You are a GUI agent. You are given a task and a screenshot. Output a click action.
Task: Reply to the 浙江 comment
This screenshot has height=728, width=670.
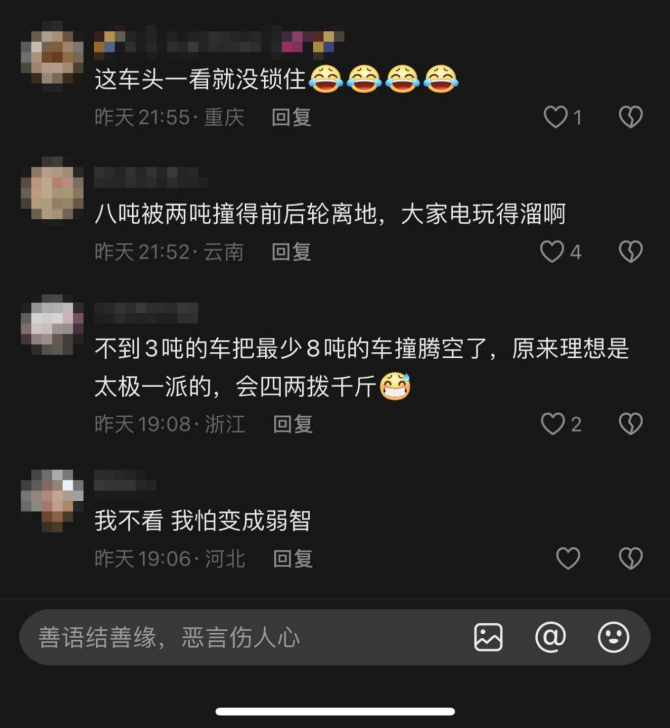292,424
